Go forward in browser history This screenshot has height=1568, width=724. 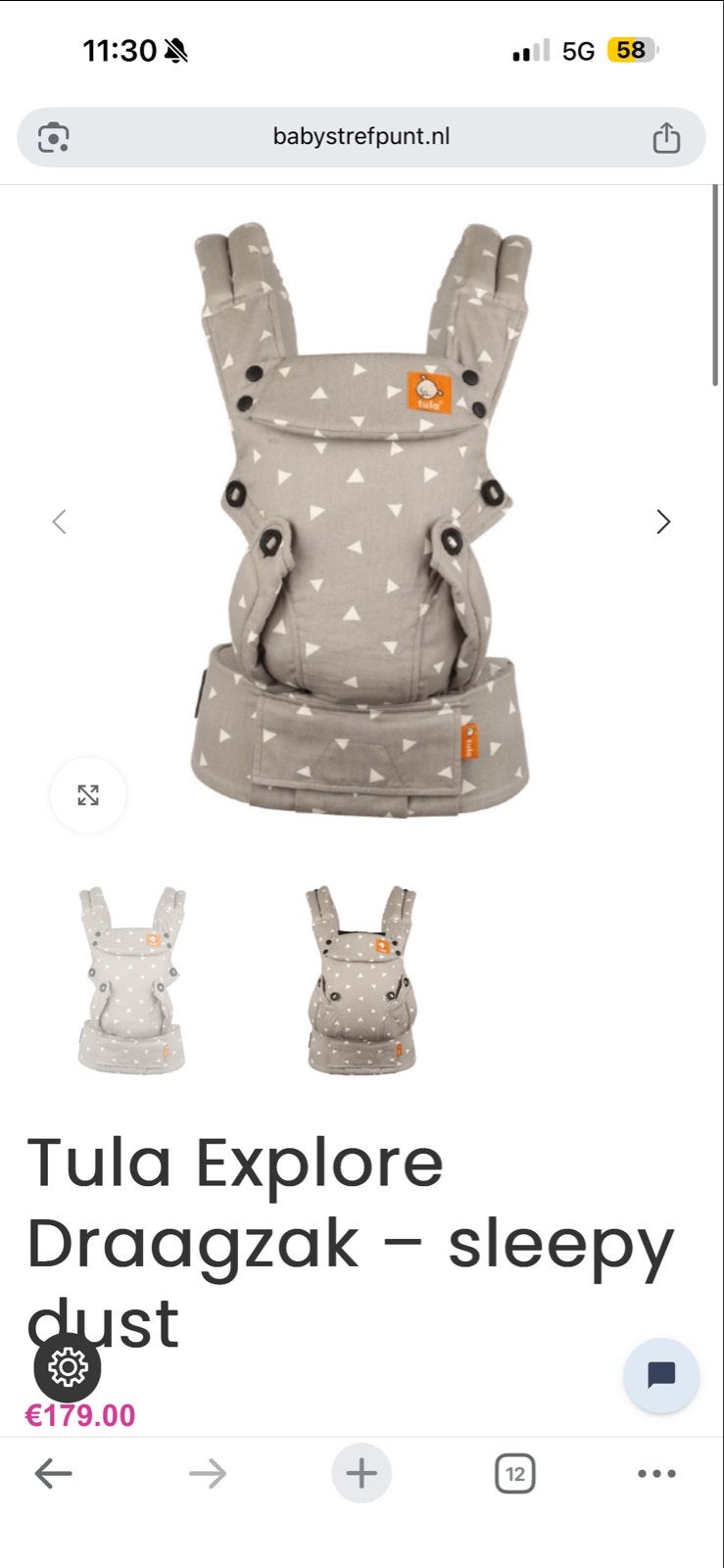pos(208,1473)
